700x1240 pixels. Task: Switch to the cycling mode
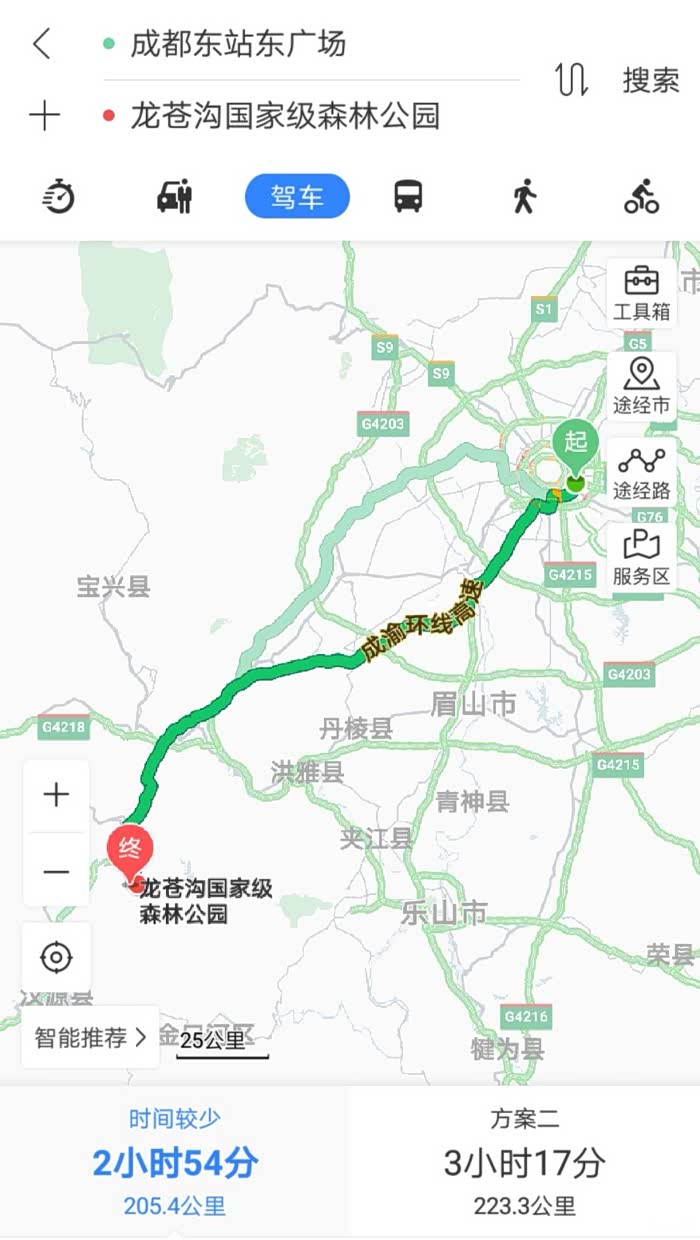tap(641, 196)
